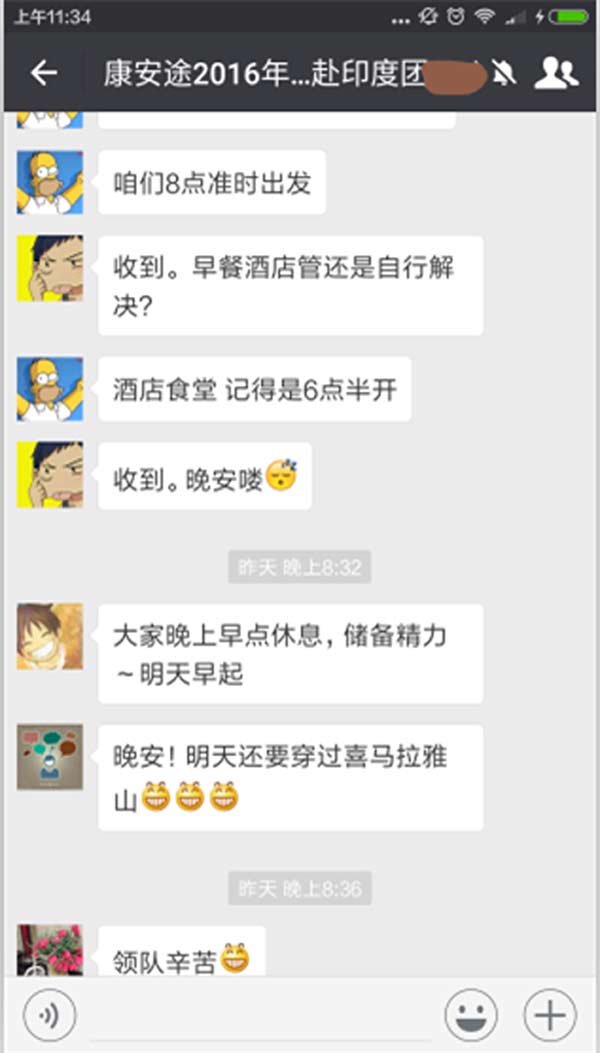Tap Homer avatar beside 酒店食堂 记得是6点半开
The width and height of the screenshot is (600, 1053).
click(50, 389)
